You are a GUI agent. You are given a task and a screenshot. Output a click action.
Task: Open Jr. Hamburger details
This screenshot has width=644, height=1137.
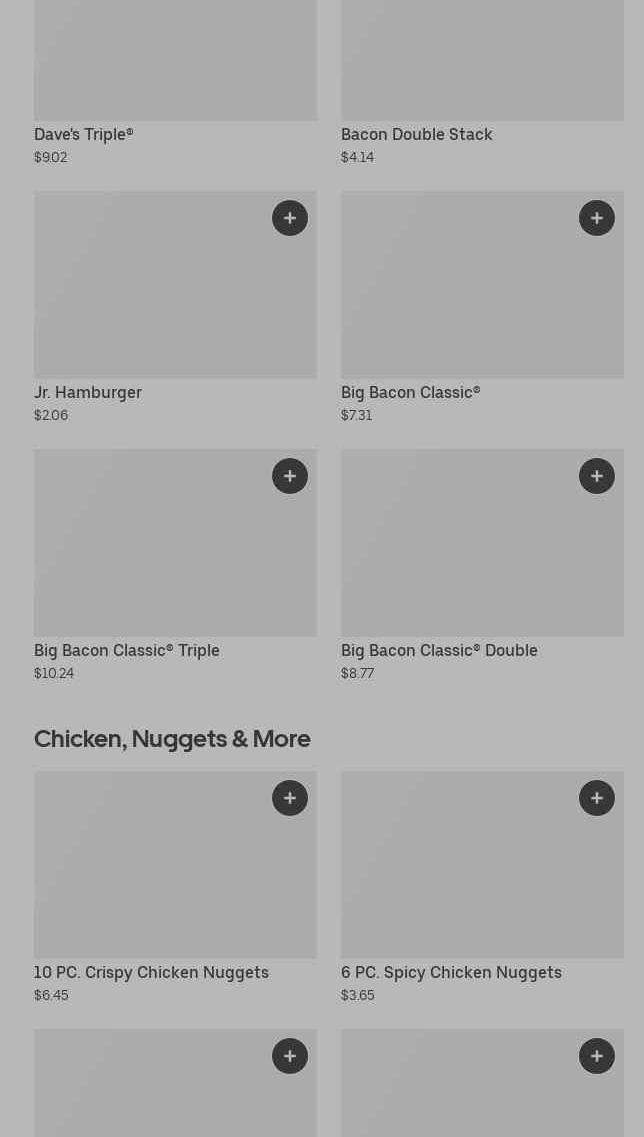175,300
